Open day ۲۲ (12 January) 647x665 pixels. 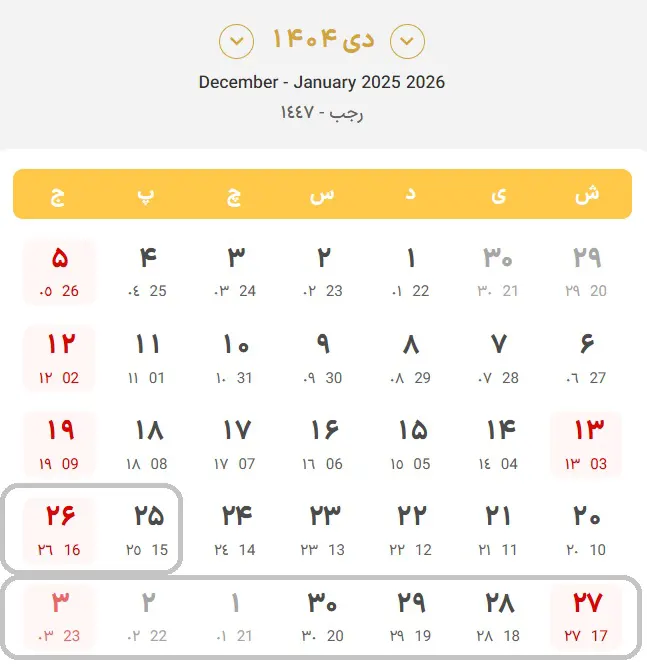410,530
